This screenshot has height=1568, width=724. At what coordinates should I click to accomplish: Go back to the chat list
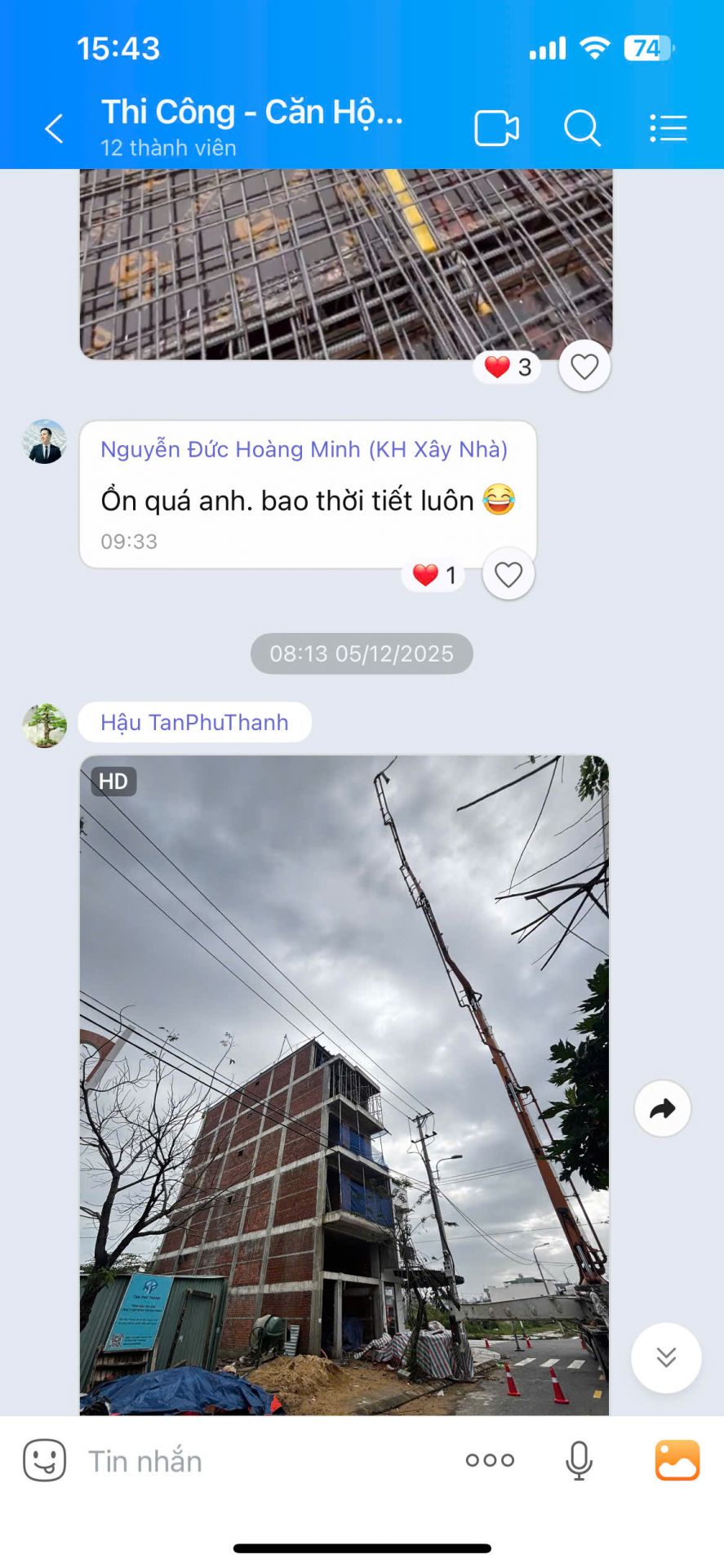pyautogui.click(x=54, y=128)
